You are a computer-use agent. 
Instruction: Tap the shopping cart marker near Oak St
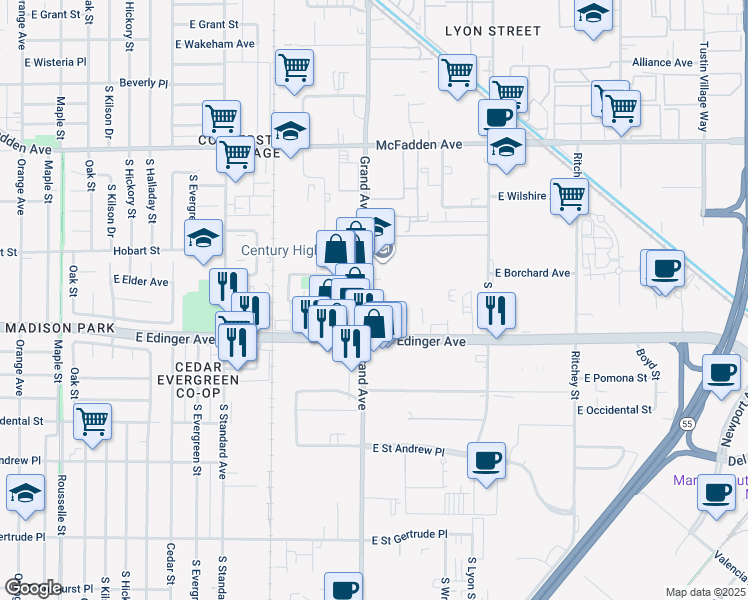pos(92,423)
